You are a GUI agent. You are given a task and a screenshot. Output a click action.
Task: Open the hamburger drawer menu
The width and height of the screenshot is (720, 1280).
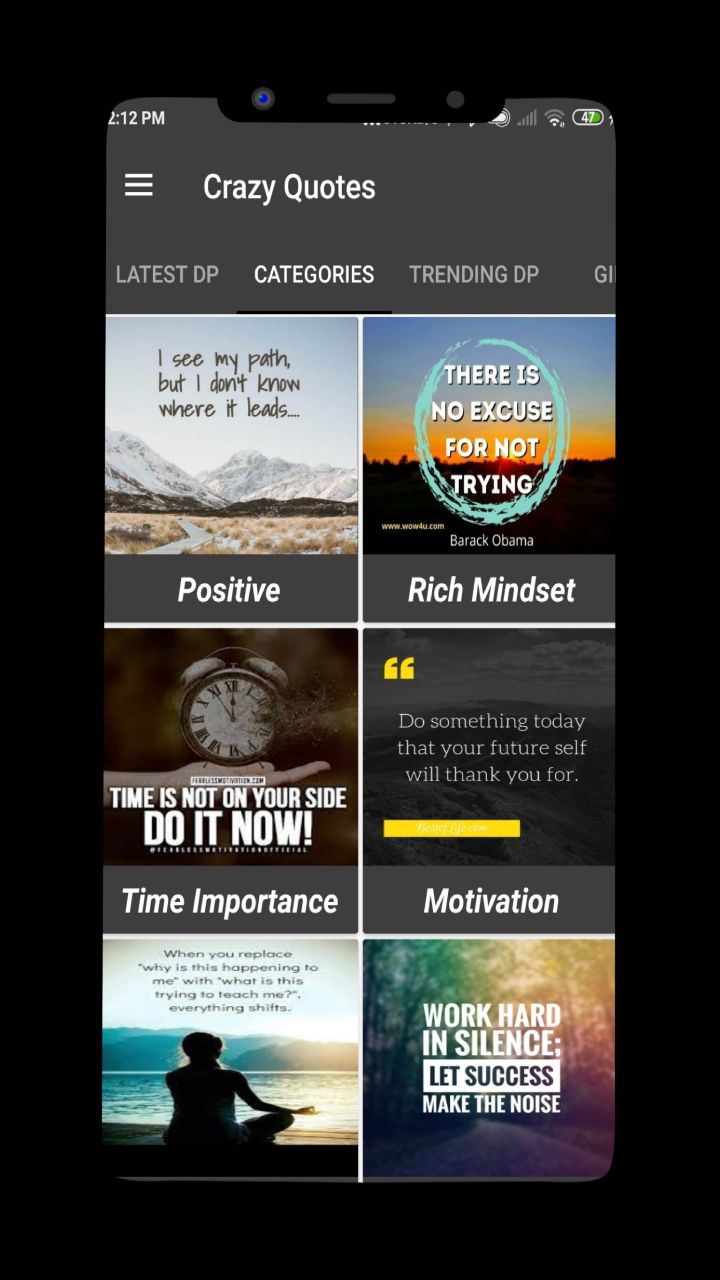139,186
